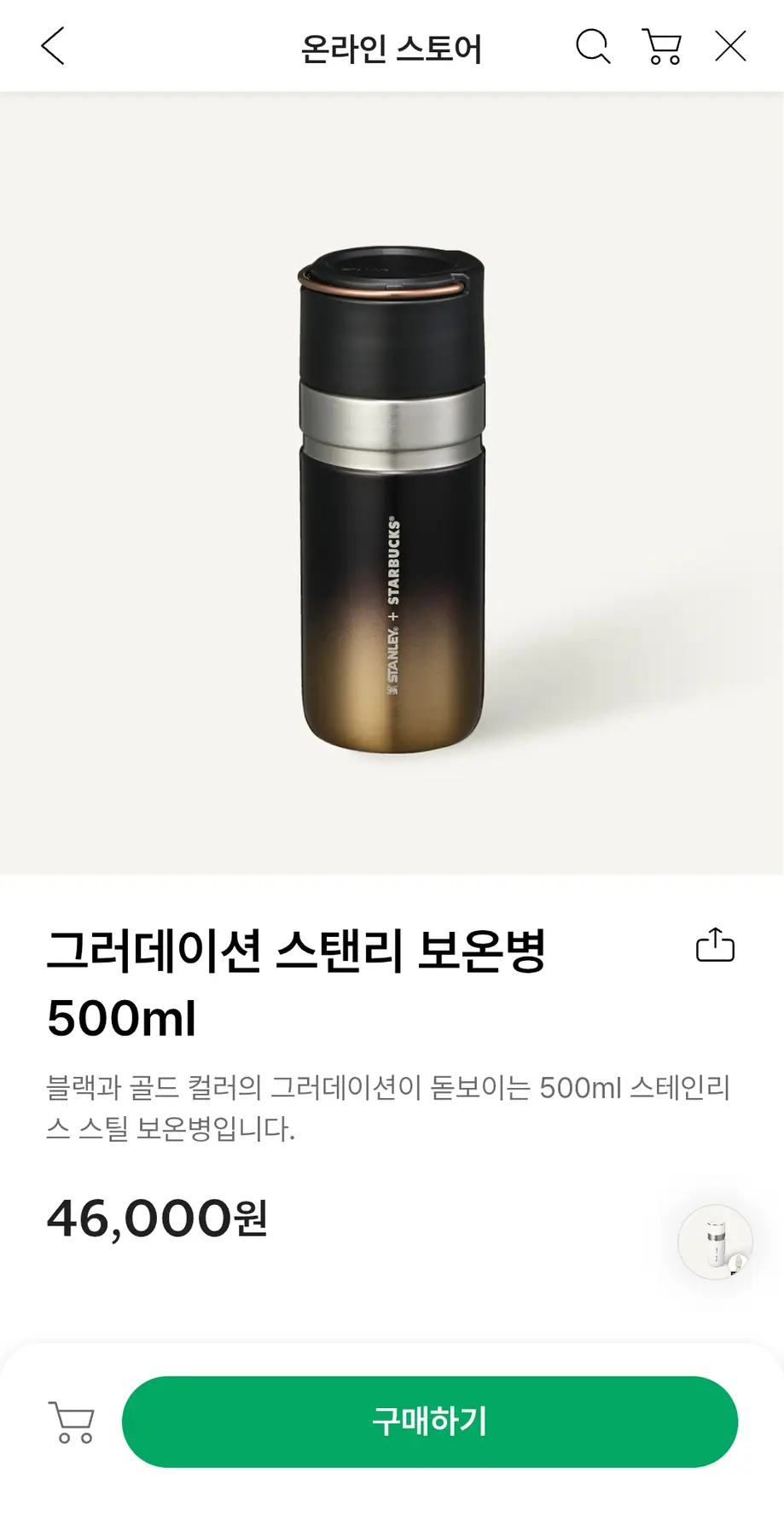The width and height of the screenshot is (784, 1536).
Task: Open the floating white tumbler thumbnail
Action: 715,1242
